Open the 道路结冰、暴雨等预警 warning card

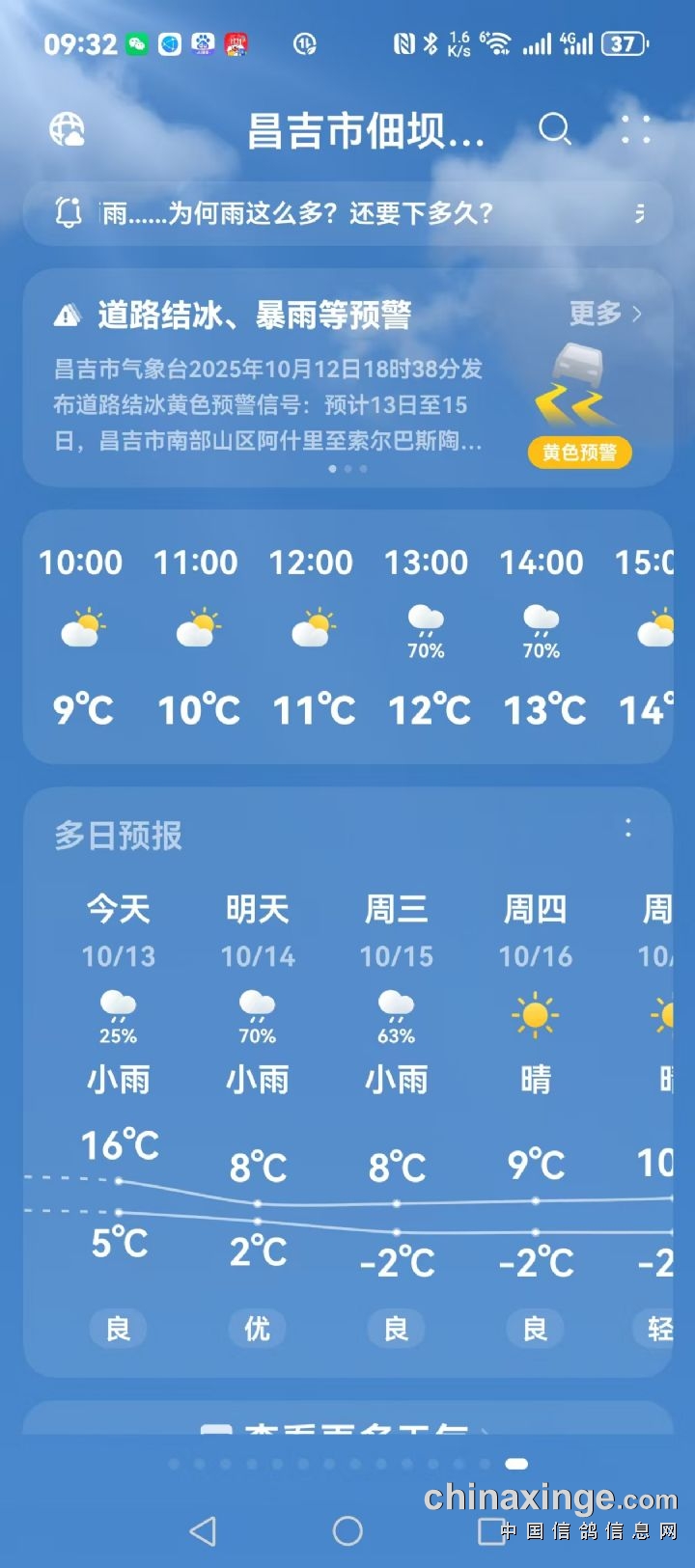270,376
